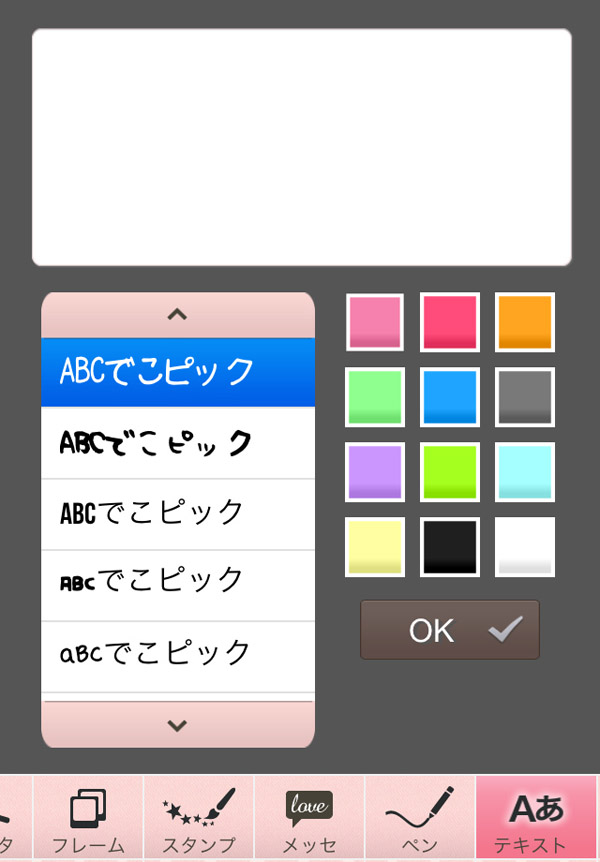The height and width of the screenshot is (862, 600).
Task: Choose the purple color swatch
Action: pyautogui.click(x=375, y=472)
